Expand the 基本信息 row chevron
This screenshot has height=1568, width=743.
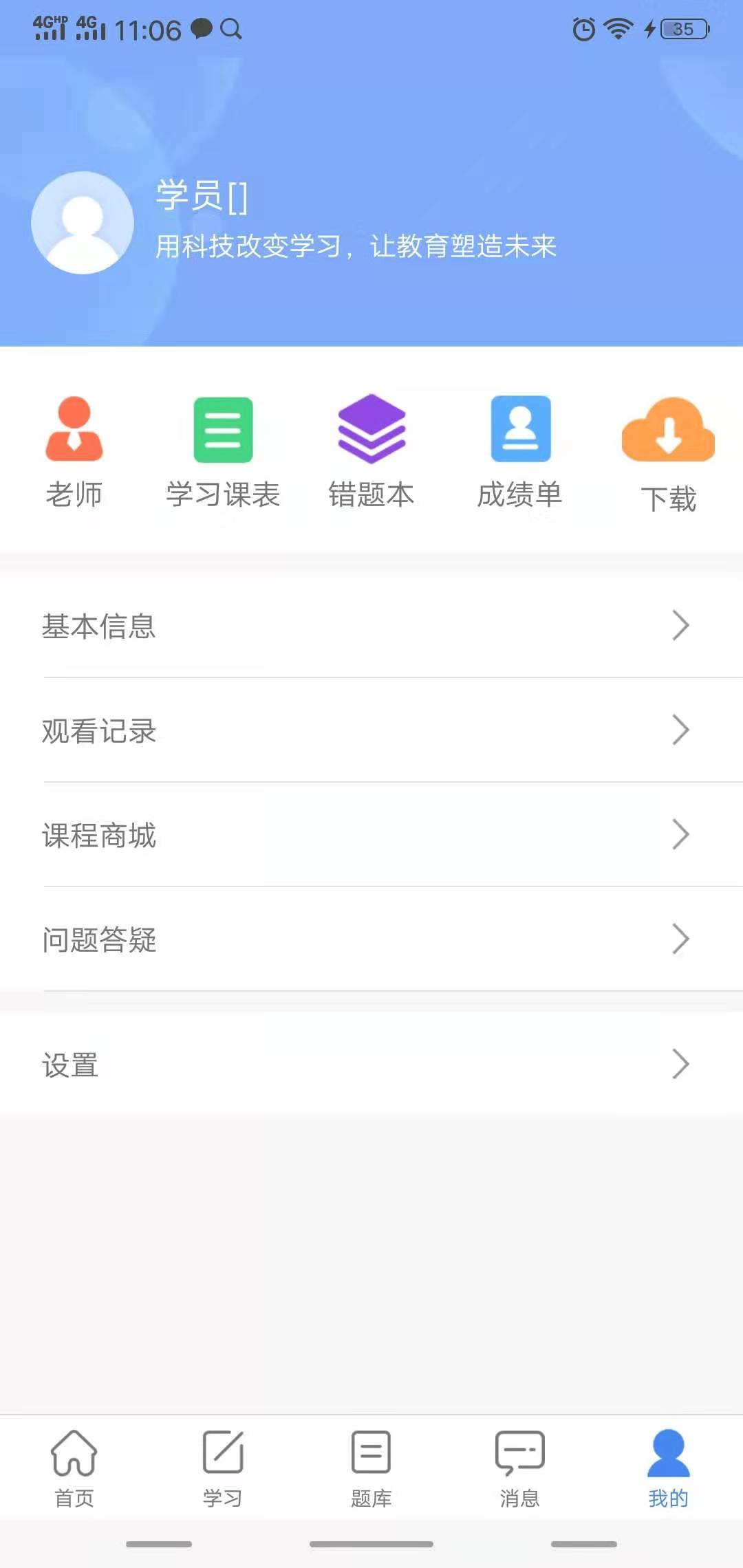coord(681,626)
